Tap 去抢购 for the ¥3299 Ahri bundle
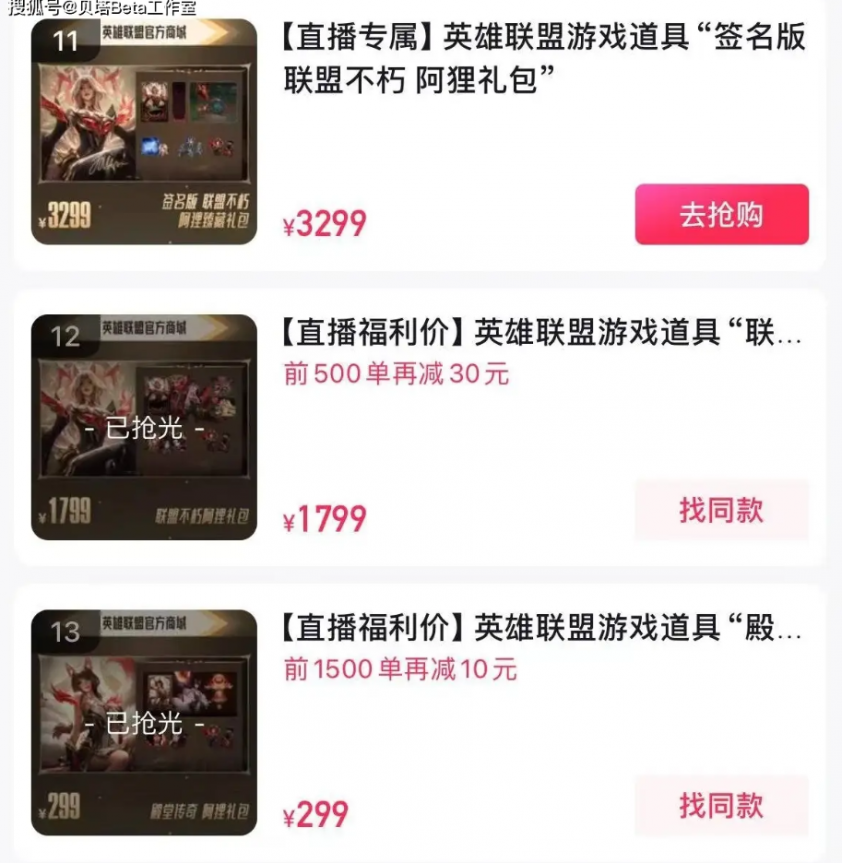Viewport: 842px width, 863px height. [x=721, y=215]
